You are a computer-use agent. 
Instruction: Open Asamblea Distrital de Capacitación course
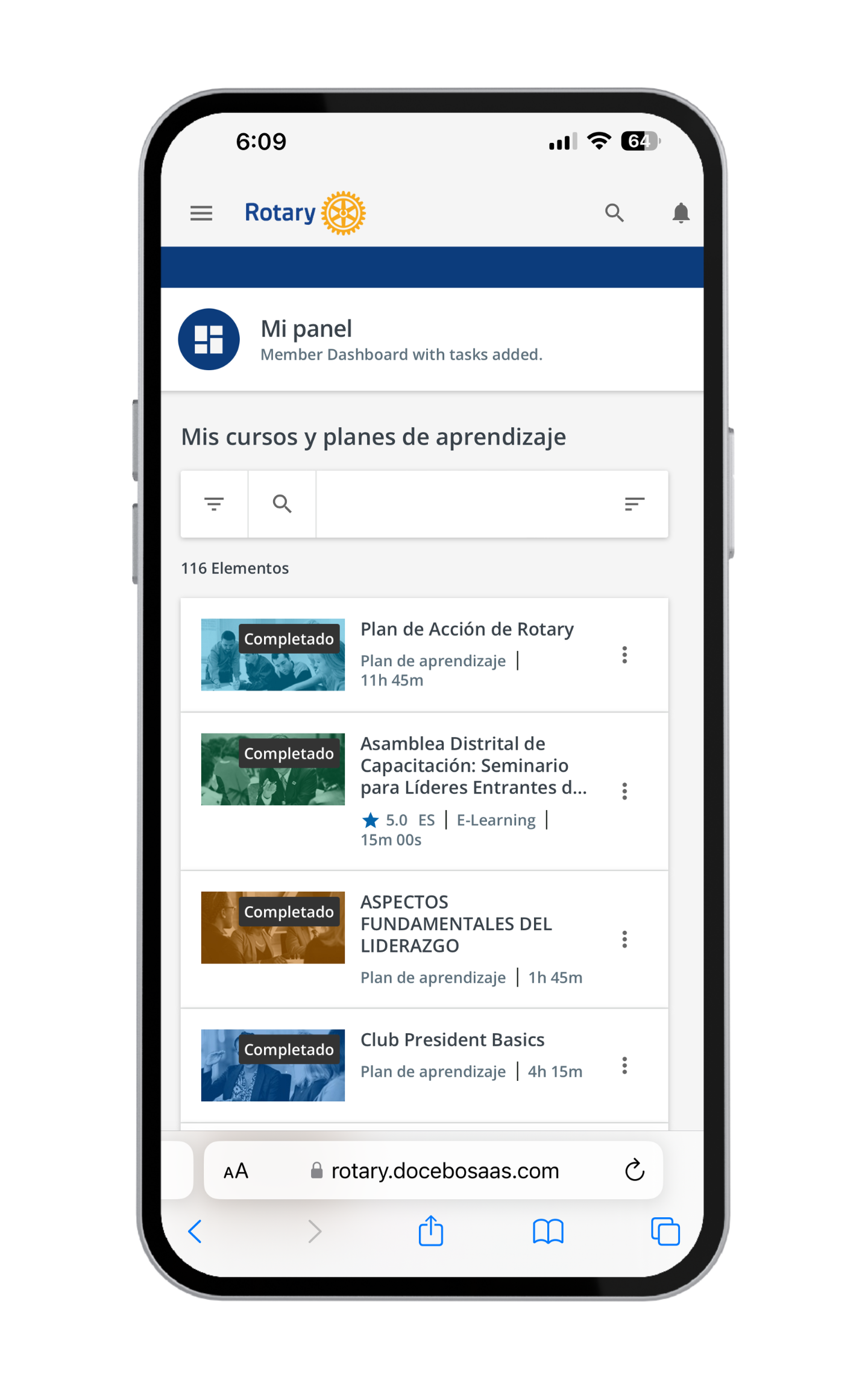[x=474, y=766]
